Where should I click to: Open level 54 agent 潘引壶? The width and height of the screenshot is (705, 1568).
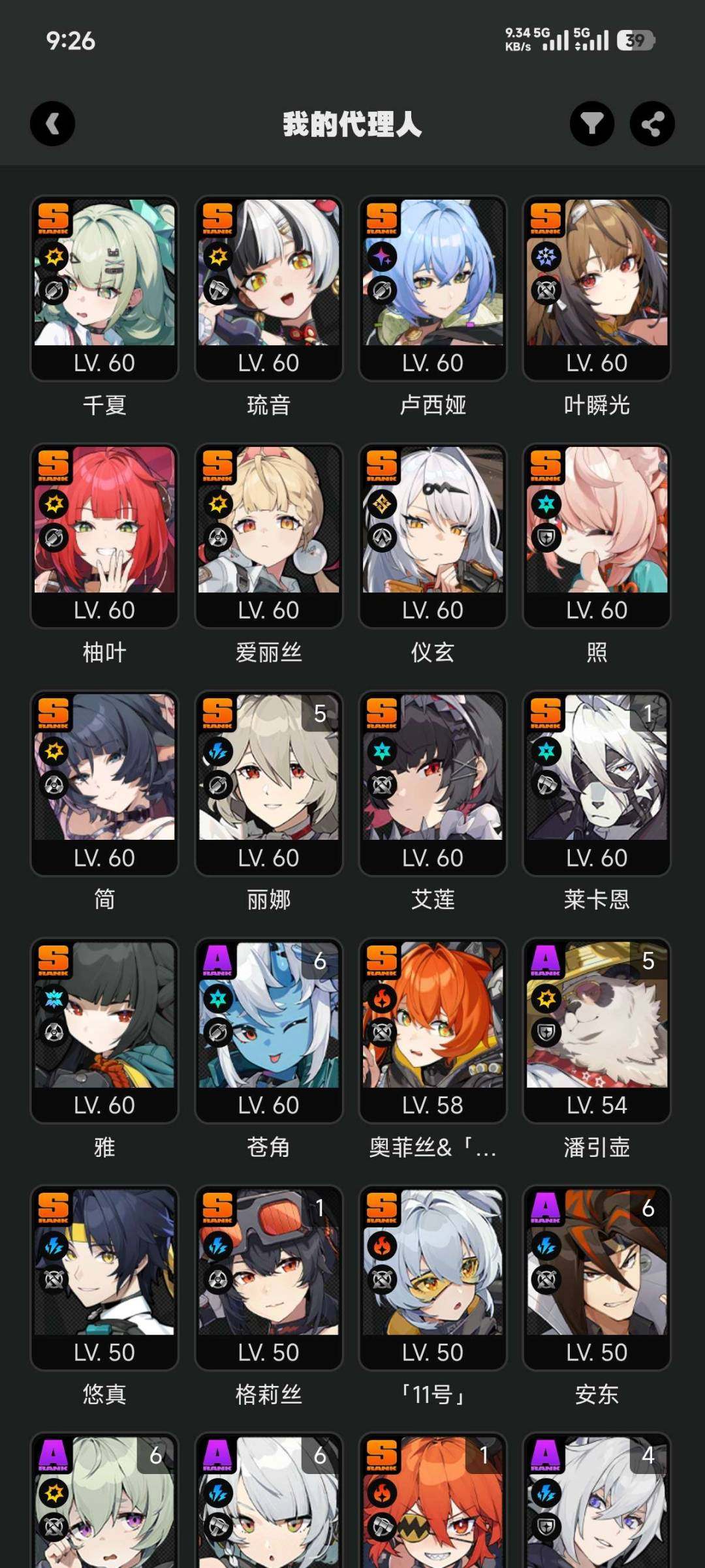click(597, 1030)
